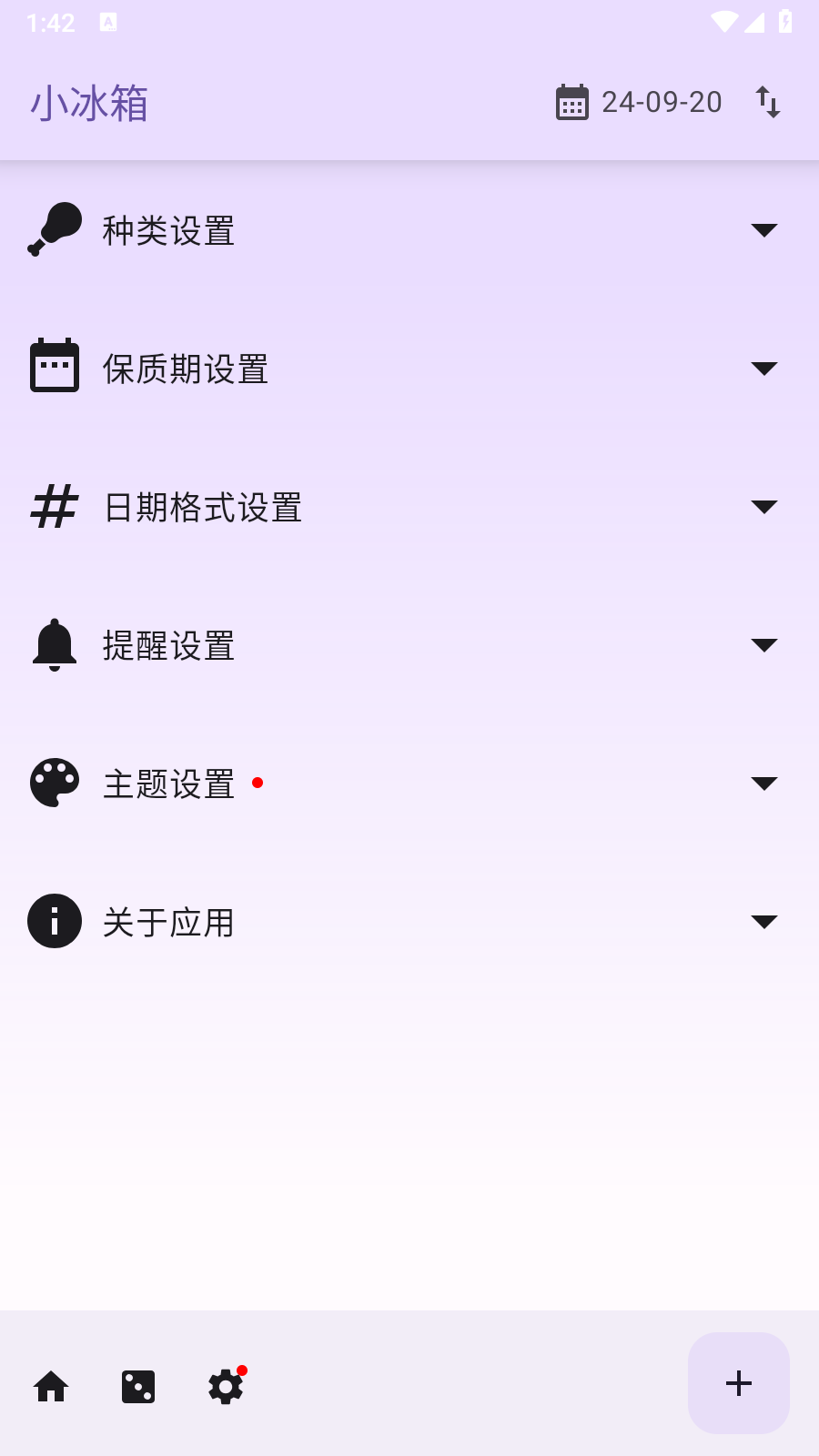Expand the 种类设置 section
819x1456 pixels.
pos(763,229)
